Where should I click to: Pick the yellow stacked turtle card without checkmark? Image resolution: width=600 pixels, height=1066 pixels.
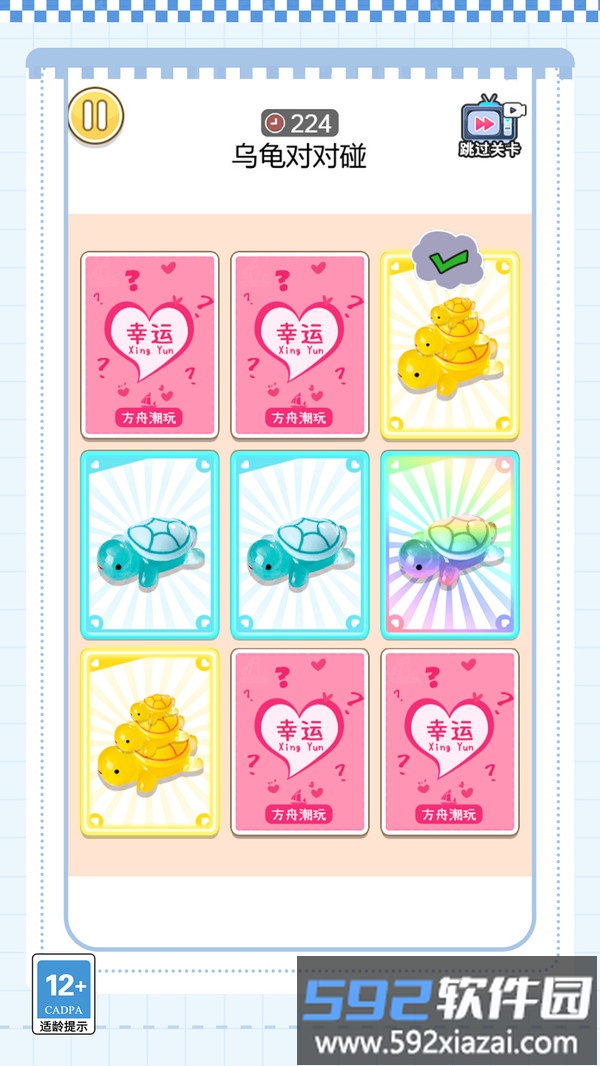[150, 743]
